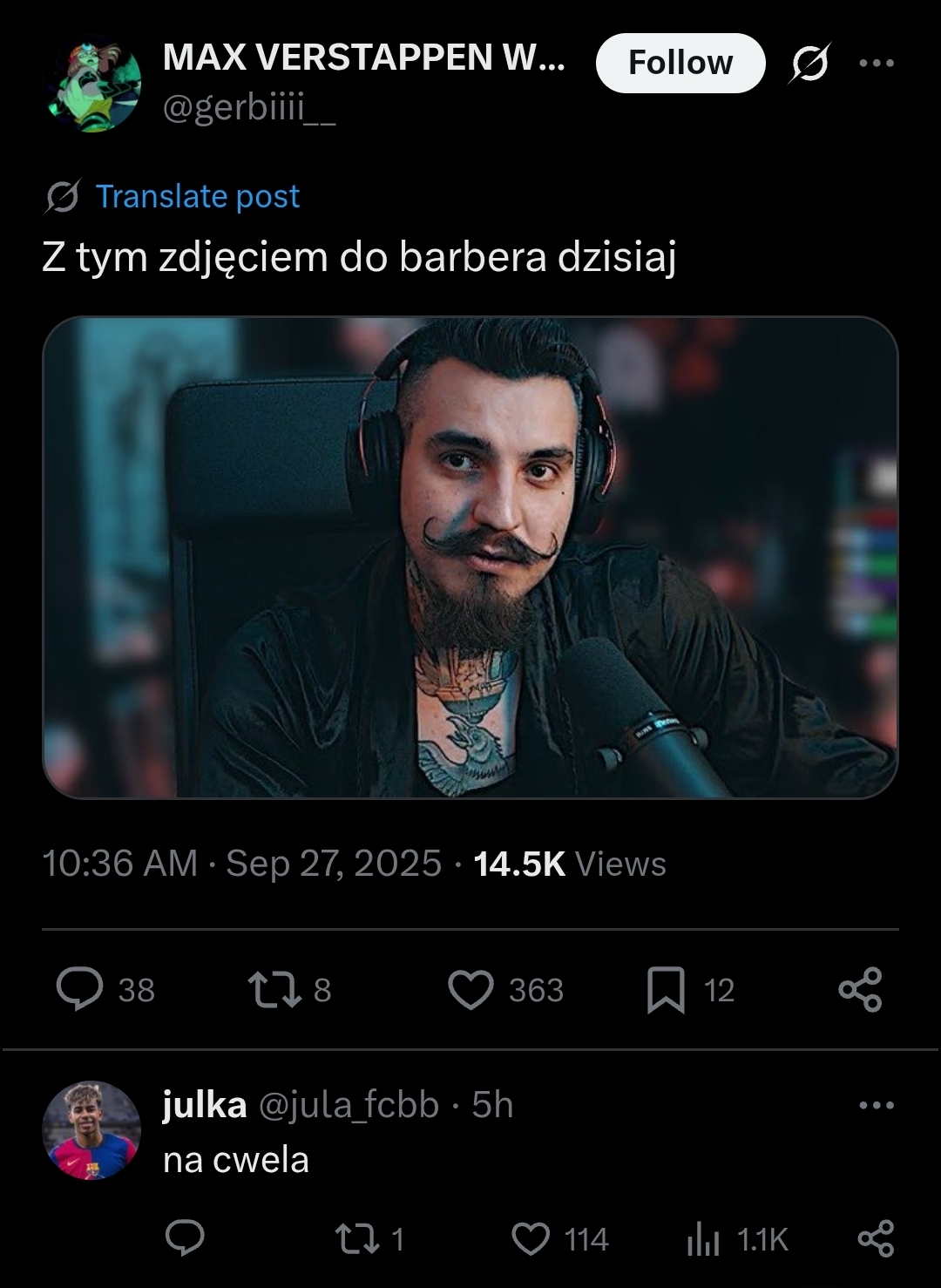Open julka's @jula_fcbb profile name
This screenshot has height=1288, width=941.
click(x=347, y=1105)
